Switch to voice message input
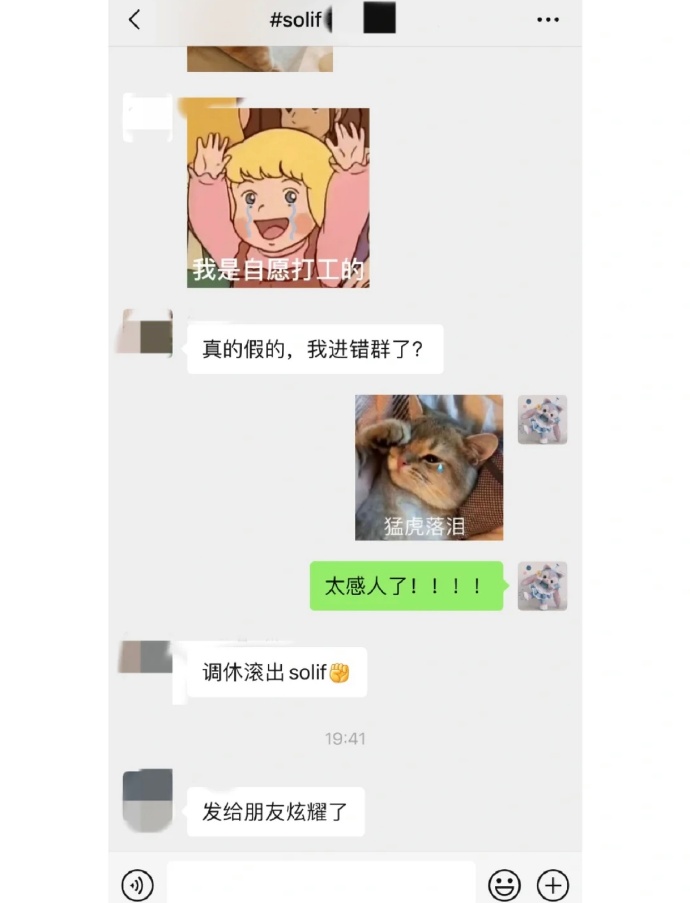 tap(138, 884)
